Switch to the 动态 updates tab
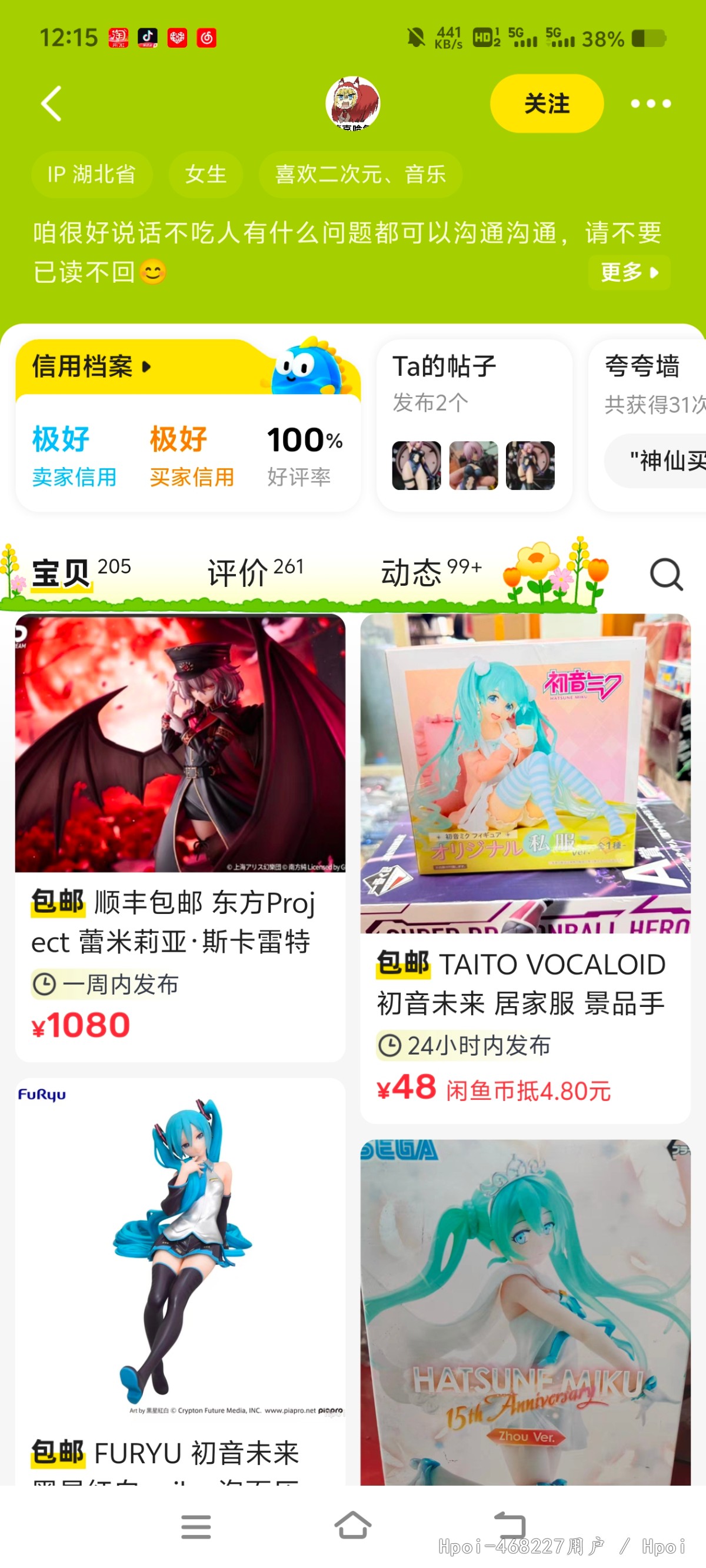Screen dimensions: 706x1568 tap(412, 573)
